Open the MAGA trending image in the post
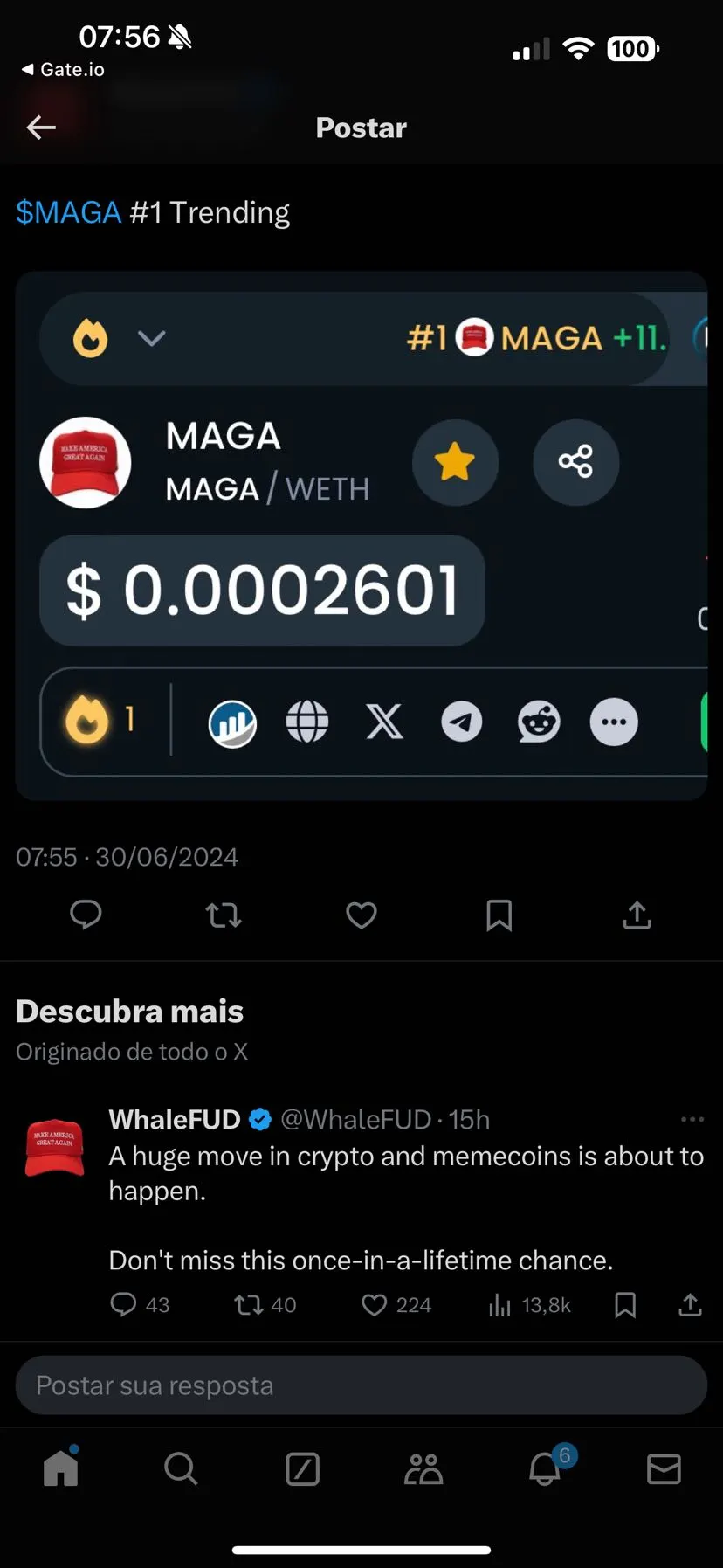 (361, 535)
